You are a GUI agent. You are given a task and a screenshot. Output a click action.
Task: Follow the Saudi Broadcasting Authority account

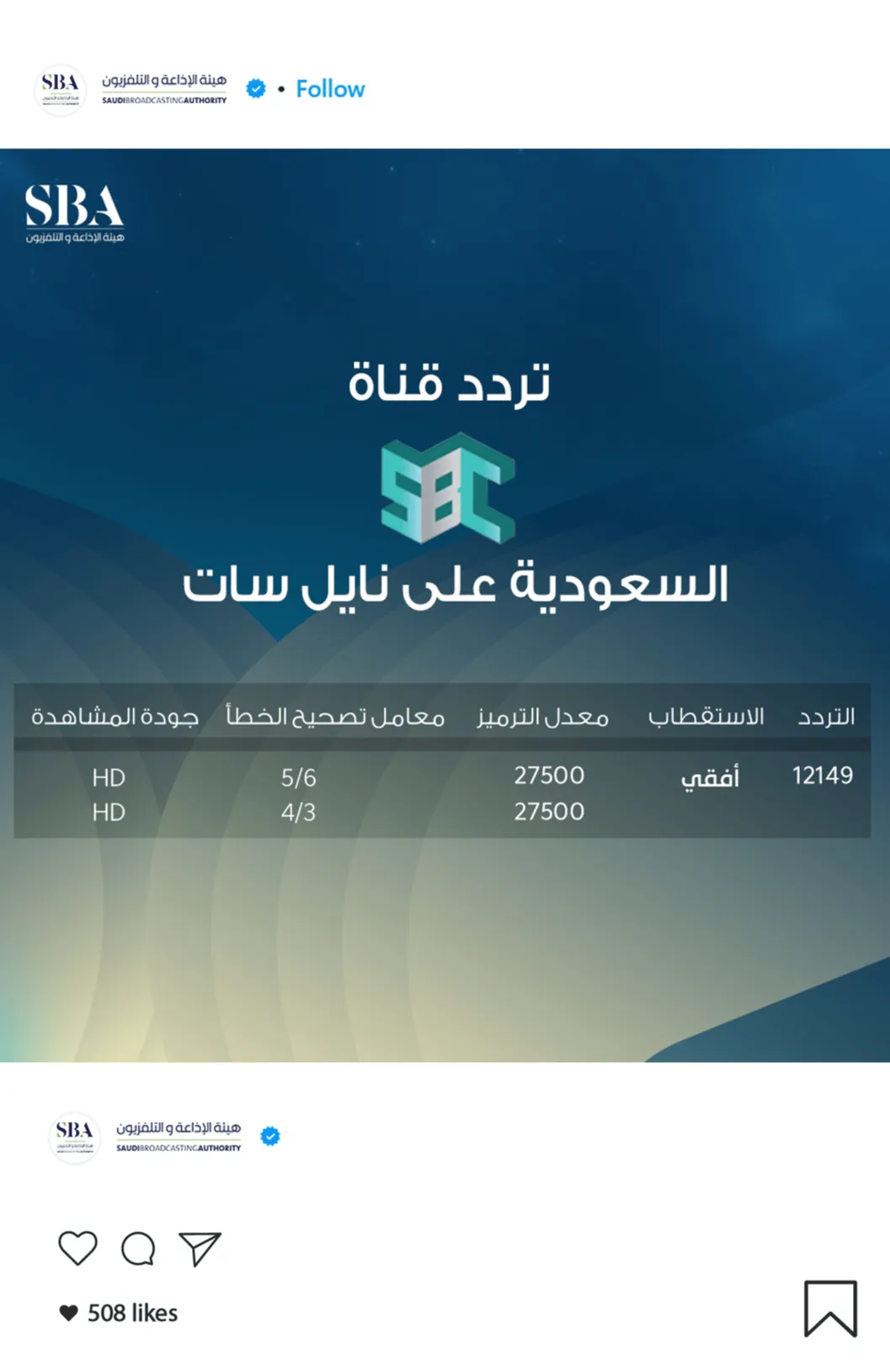(330, 88)
